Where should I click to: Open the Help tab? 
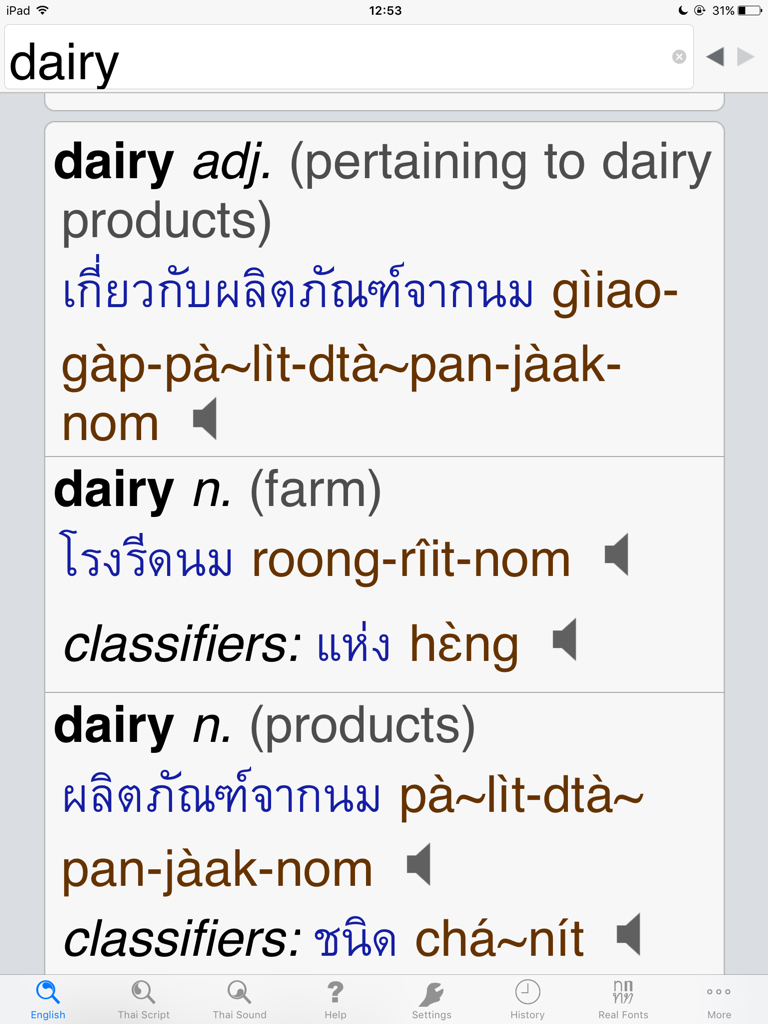coord(336,998)
